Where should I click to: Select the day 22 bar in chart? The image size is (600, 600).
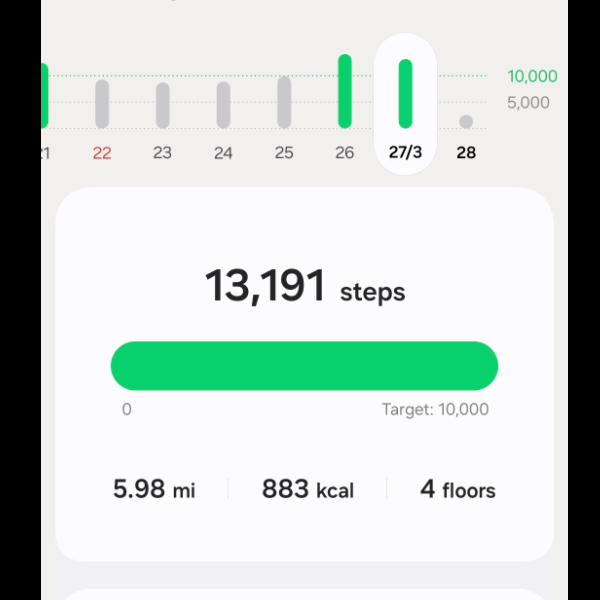[x=102, y=105]
